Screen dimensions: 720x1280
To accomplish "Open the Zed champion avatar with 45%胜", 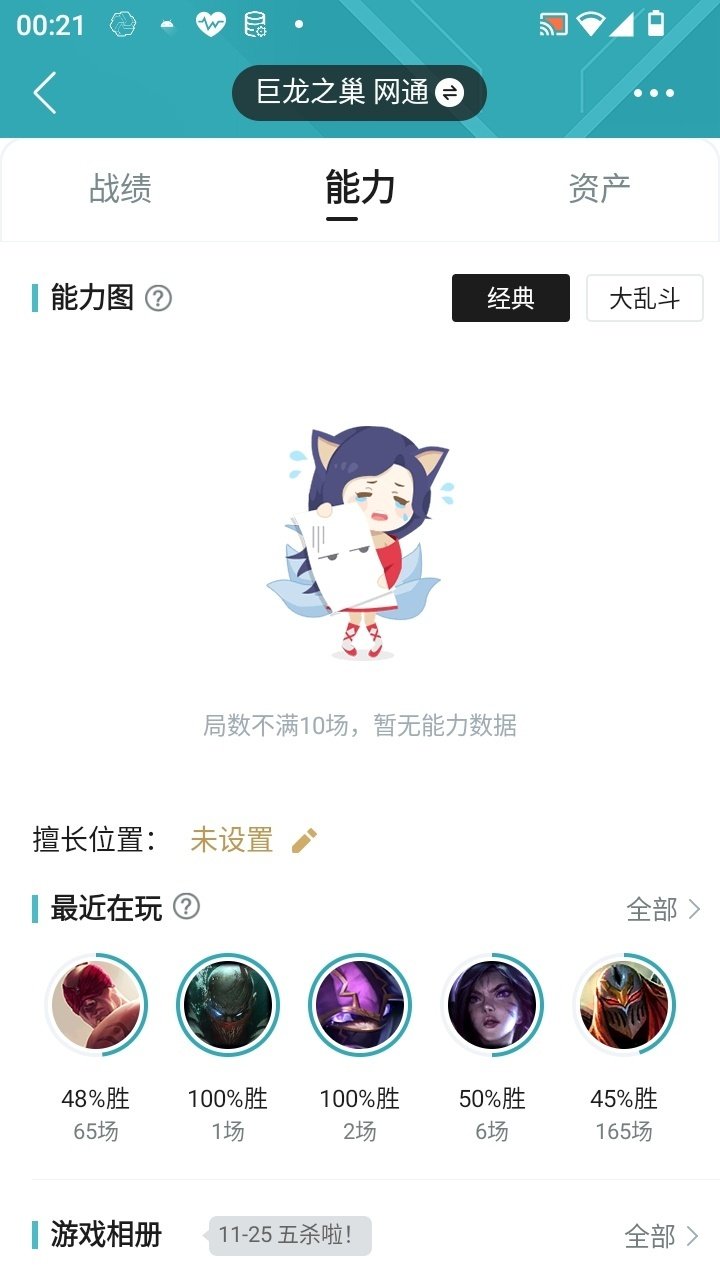I will [x=624, y=1005].
